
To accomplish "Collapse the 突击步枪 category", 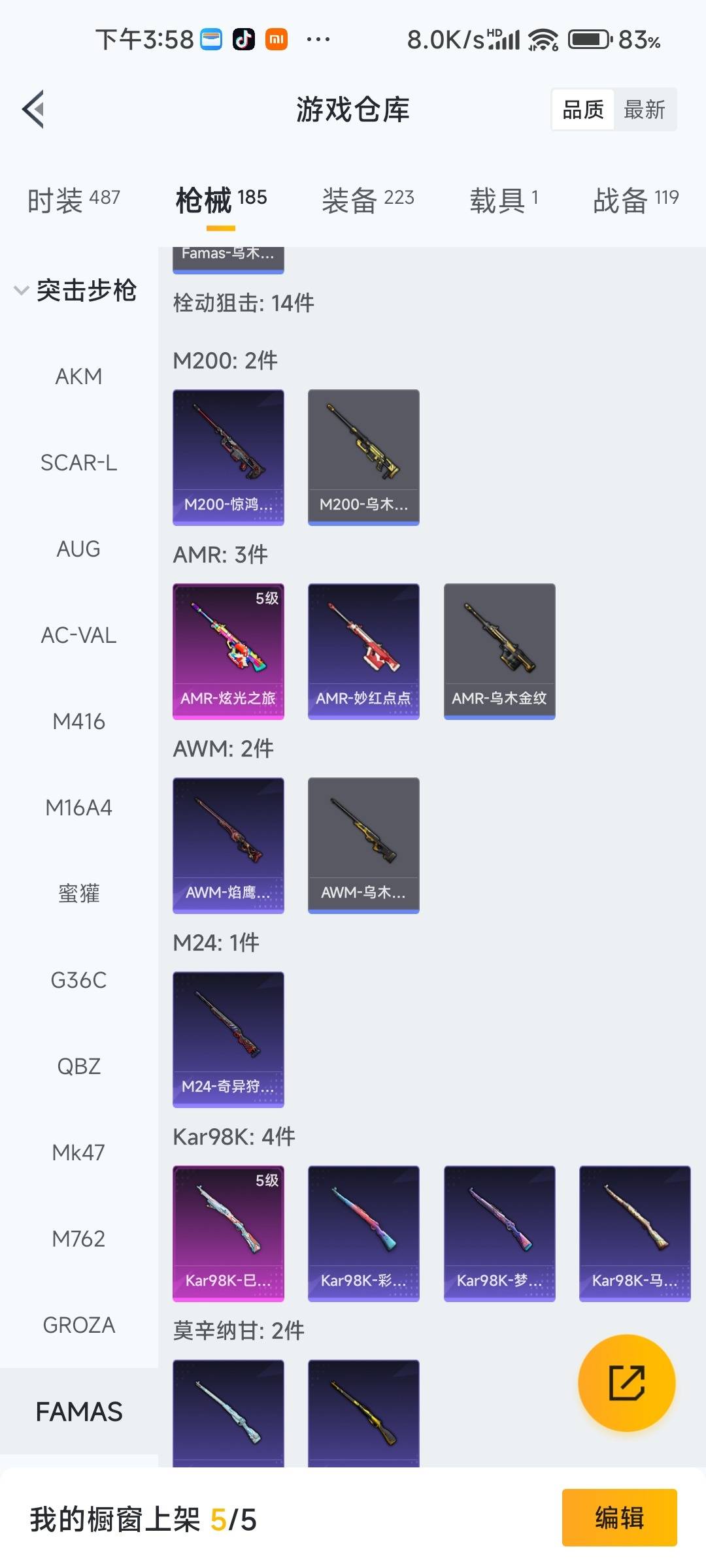I will click(x=75, y=290).
